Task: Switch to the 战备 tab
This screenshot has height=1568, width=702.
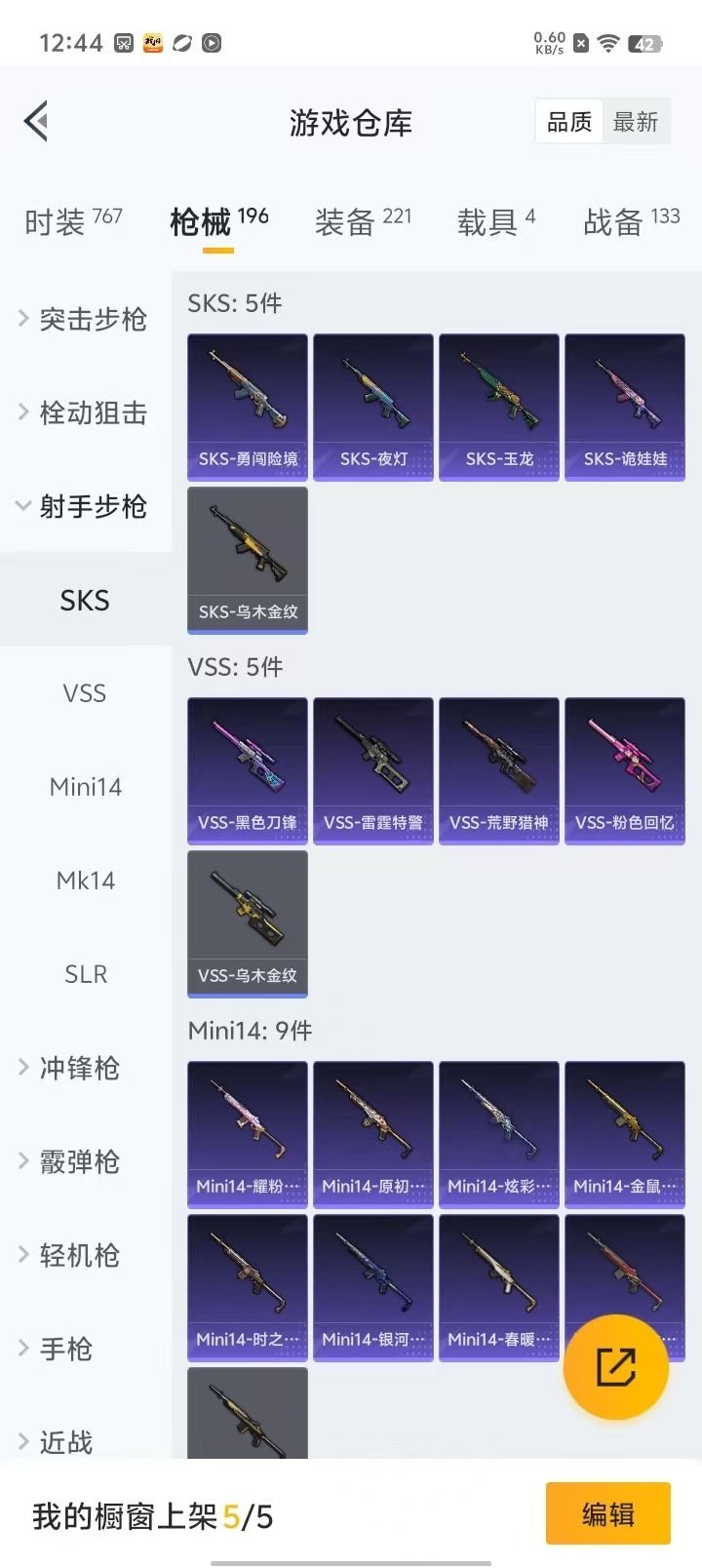Action: (x=631, y=222)
